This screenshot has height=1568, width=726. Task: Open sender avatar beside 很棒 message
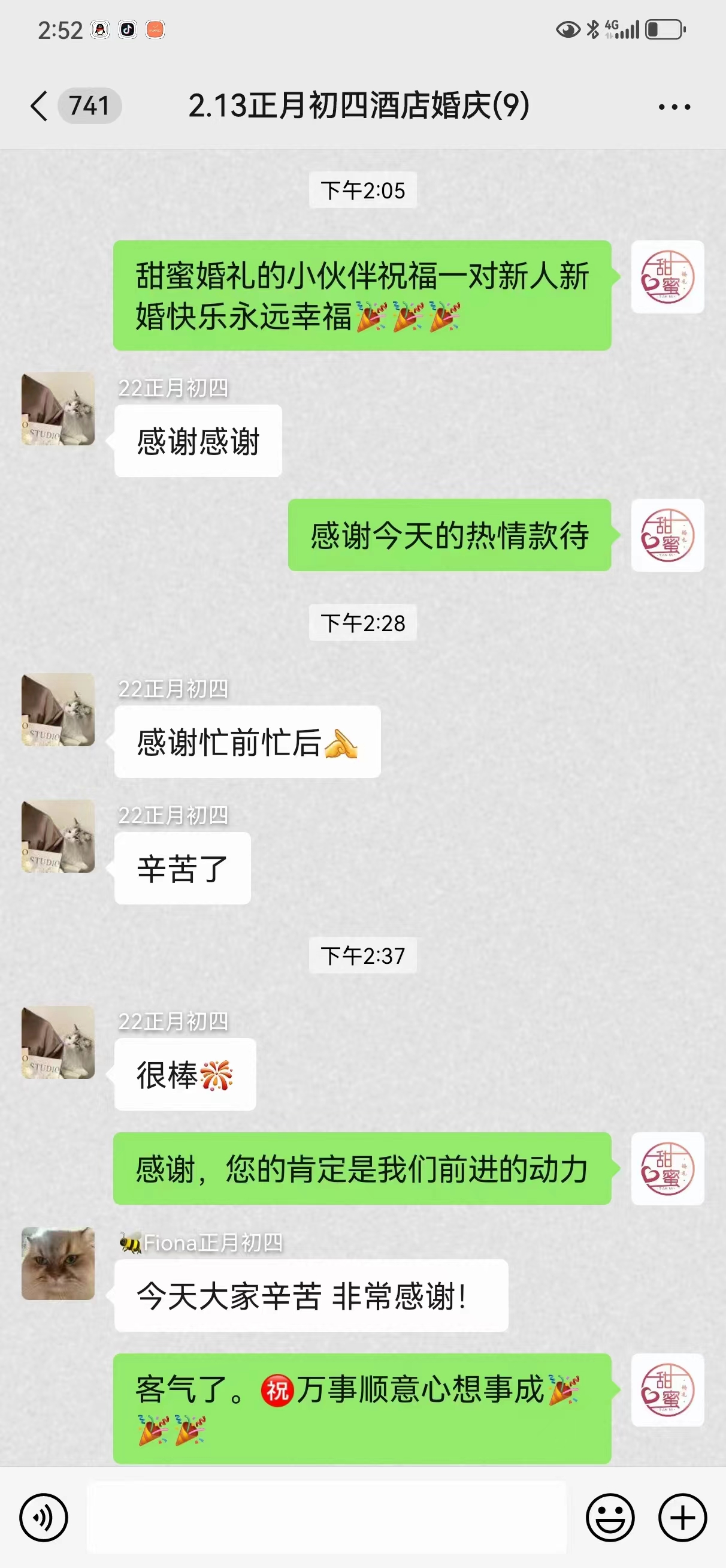58,1042
